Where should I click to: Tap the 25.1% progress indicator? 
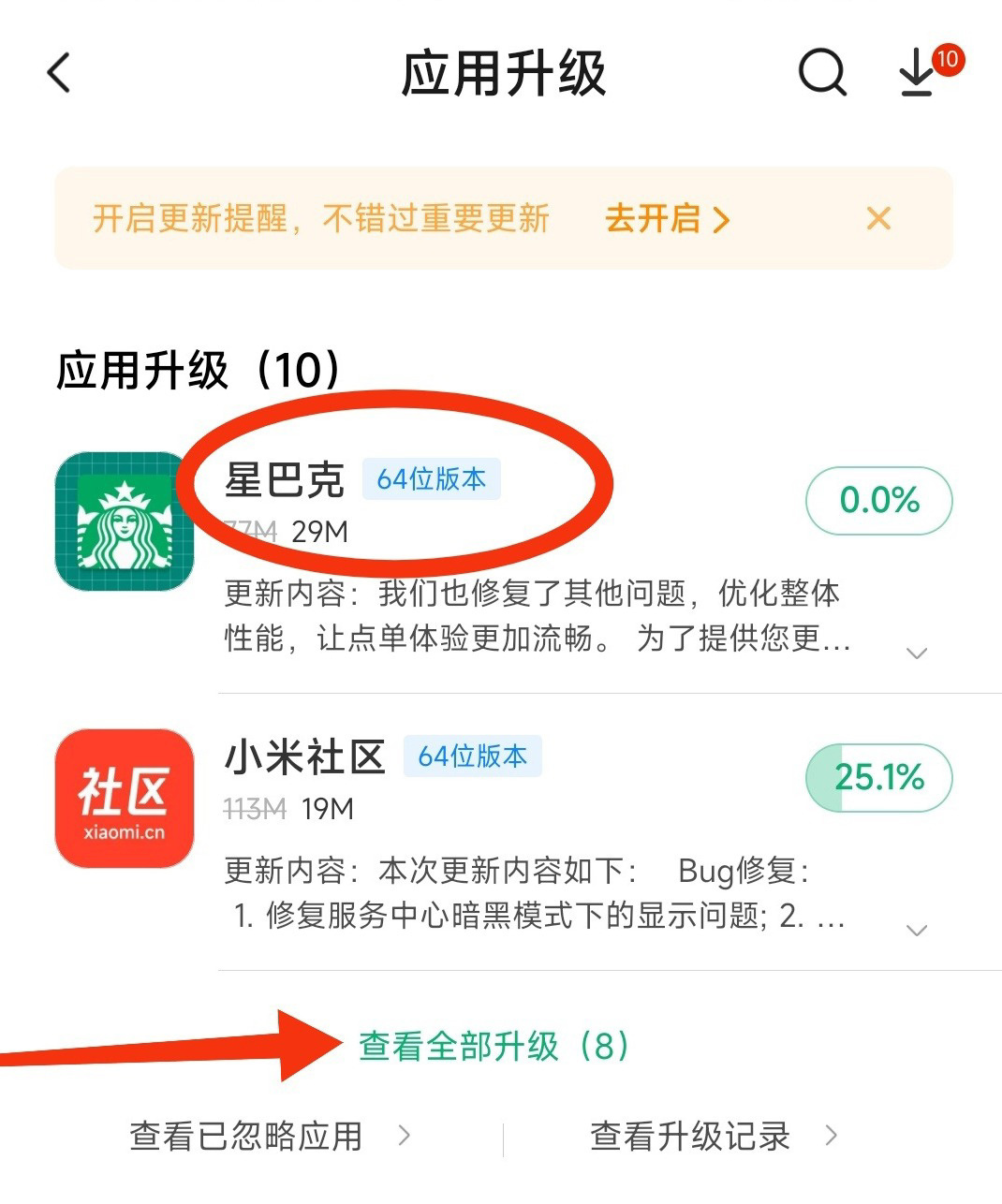pos(877,778)
